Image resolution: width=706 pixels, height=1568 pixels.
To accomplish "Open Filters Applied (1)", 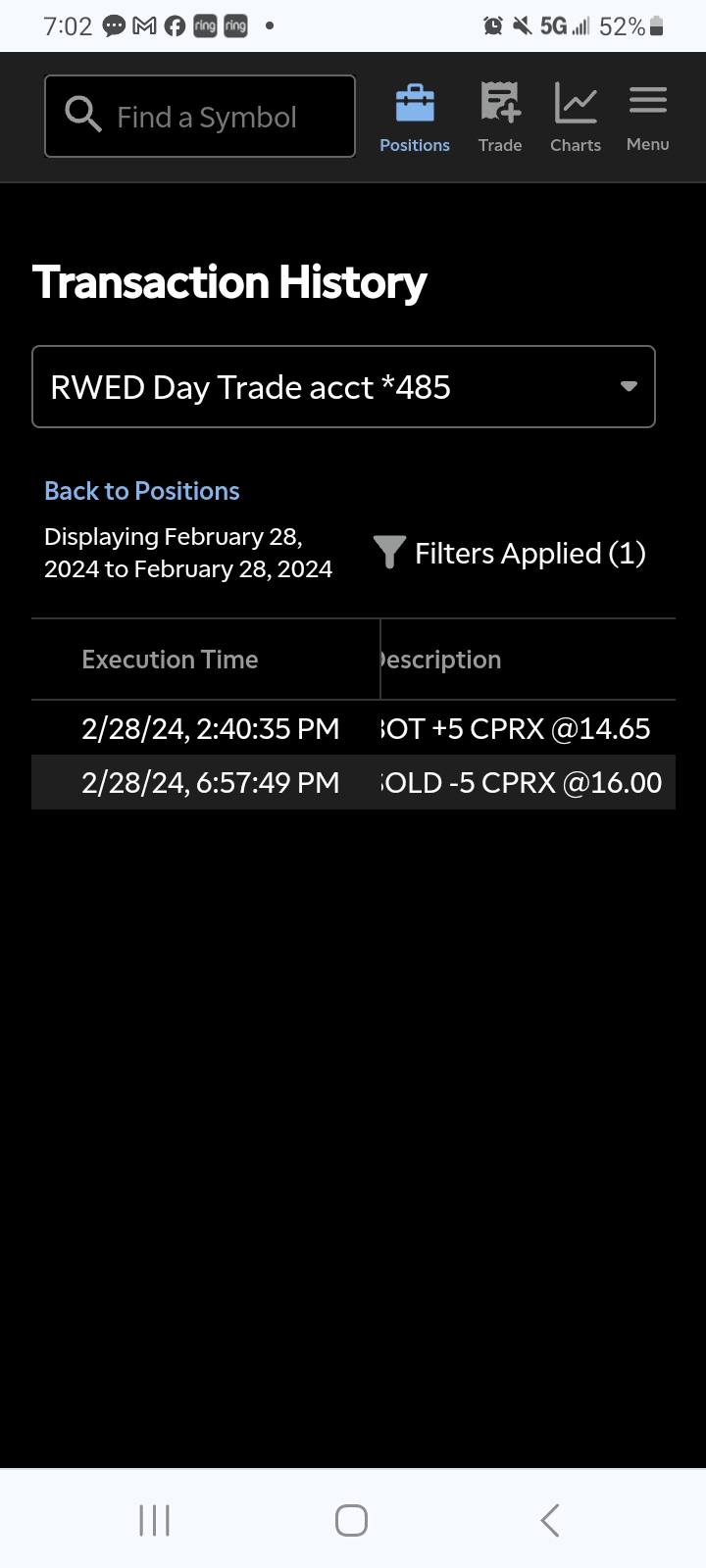I will click(x=510, y=554).
